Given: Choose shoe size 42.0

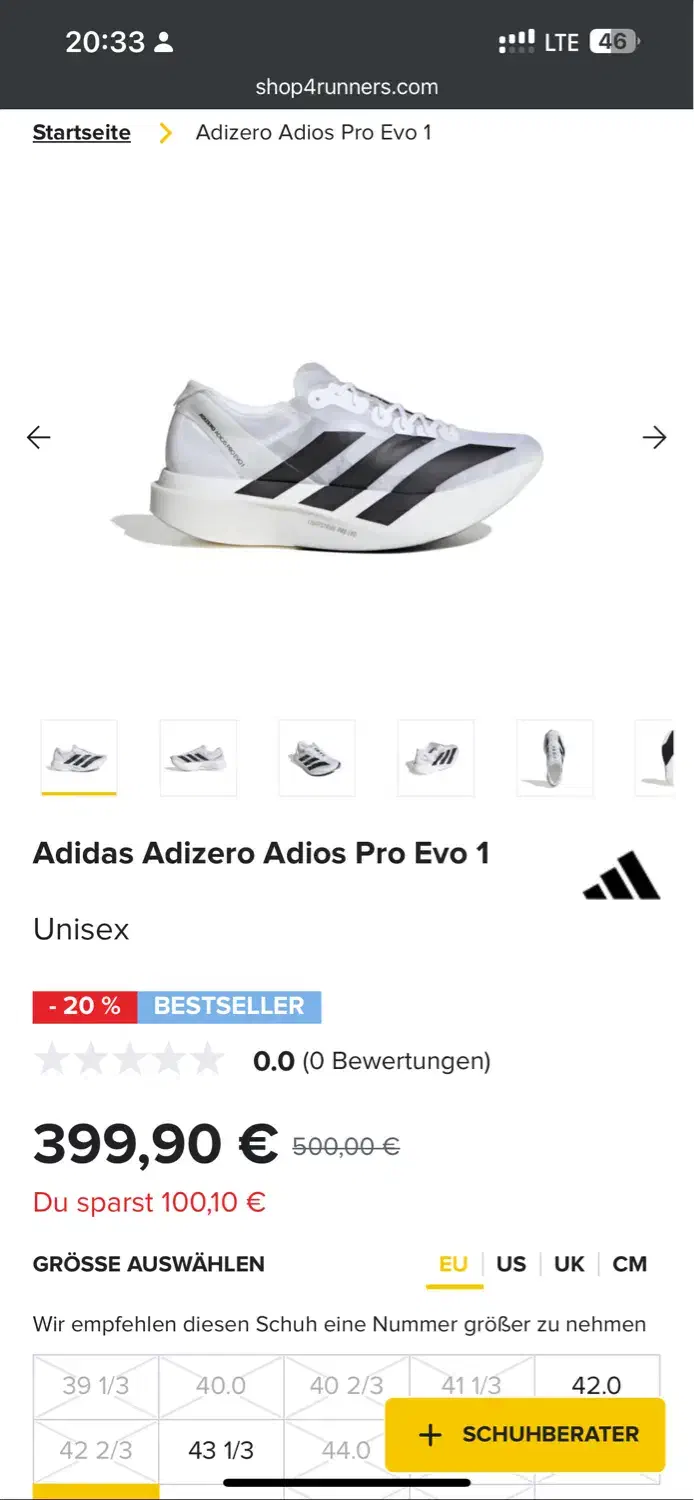Looking at the screenshot, I should 597,1384.
